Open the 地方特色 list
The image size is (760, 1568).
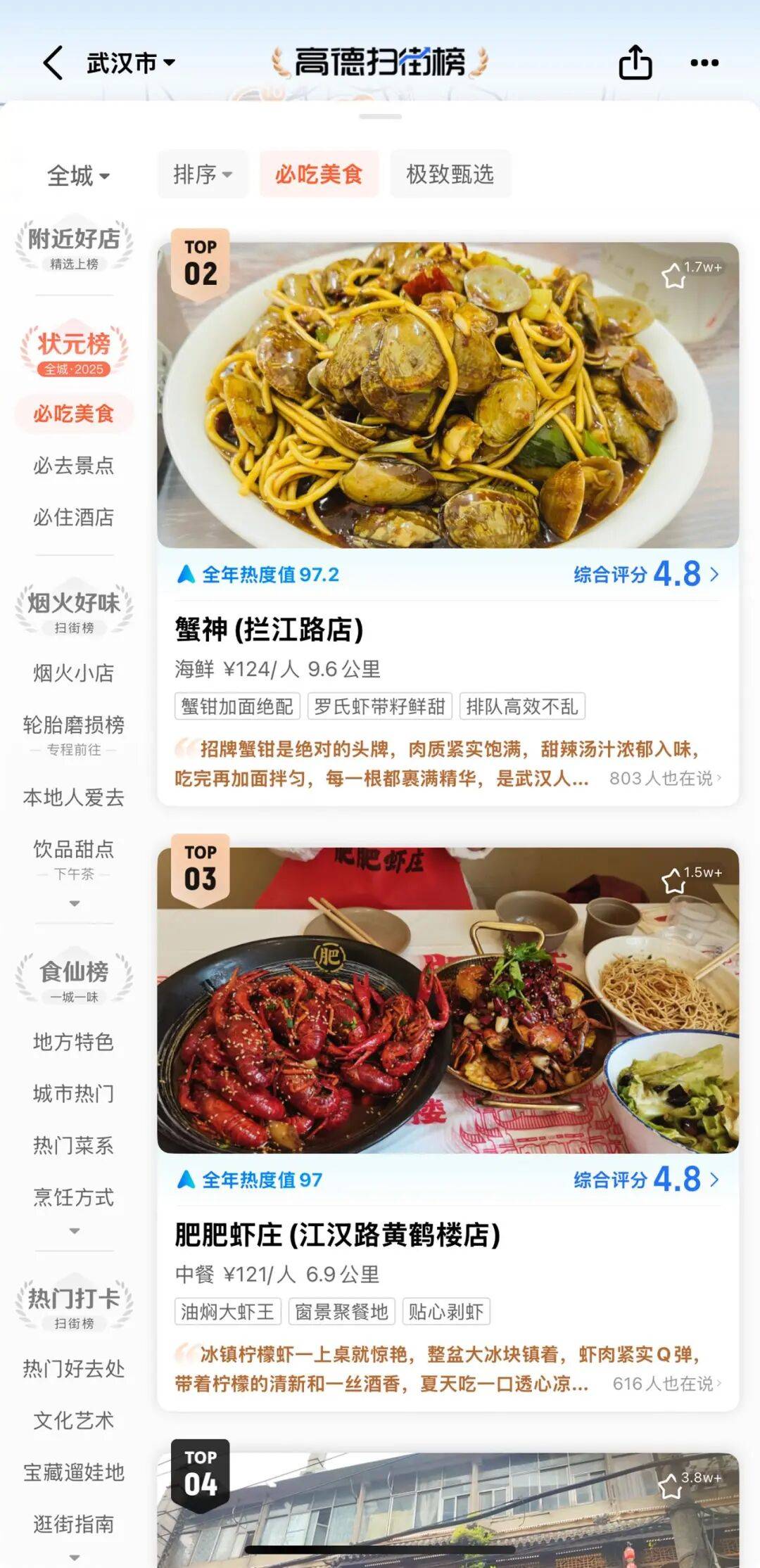pyautogui.click(x=74, y=1042)
